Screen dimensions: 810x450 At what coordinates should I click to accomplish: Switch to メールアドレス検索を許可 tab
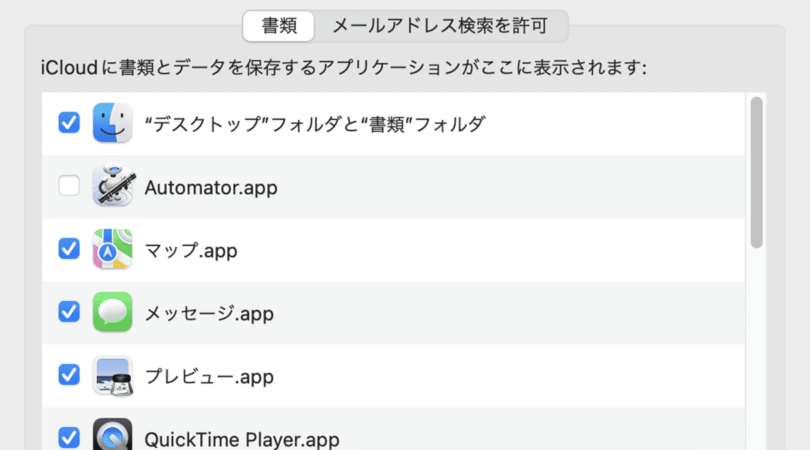click(x=440, y=26)
